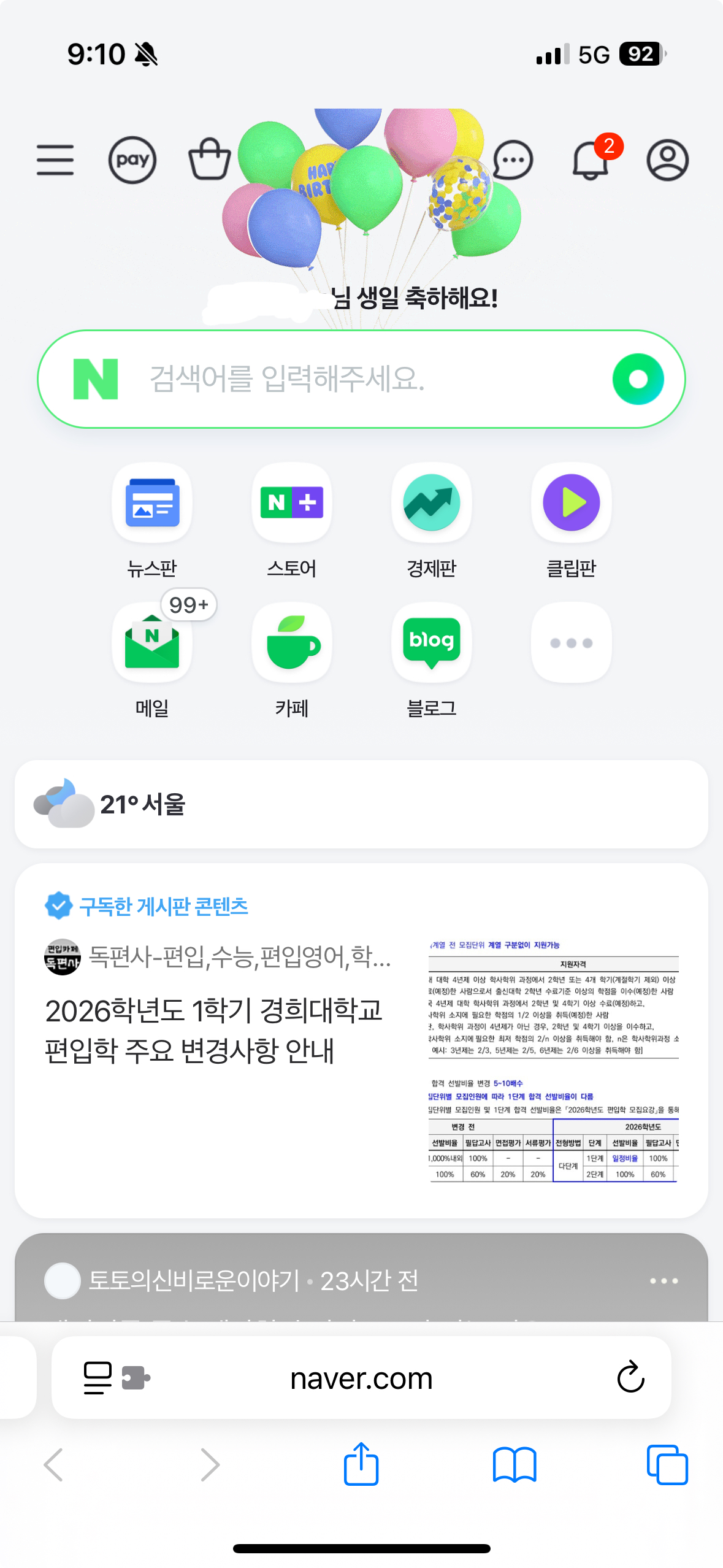Open 블로그 shortcut
Viewport: 723px width, 1568px height.
pyautogui.click(x=432, y=661)
